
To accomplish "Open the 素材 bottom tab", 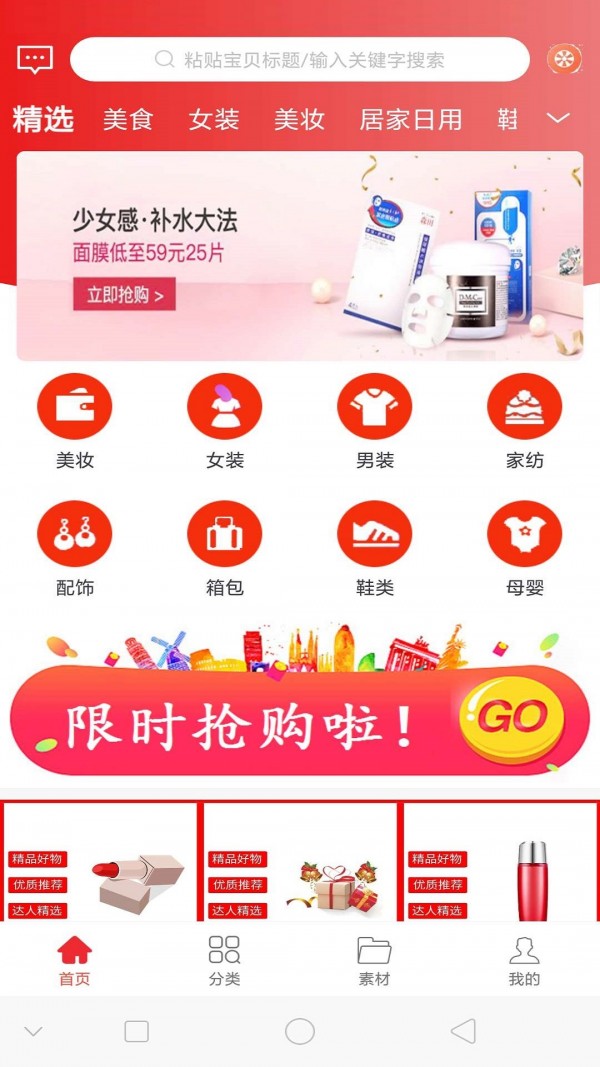I will click(374, 960).
